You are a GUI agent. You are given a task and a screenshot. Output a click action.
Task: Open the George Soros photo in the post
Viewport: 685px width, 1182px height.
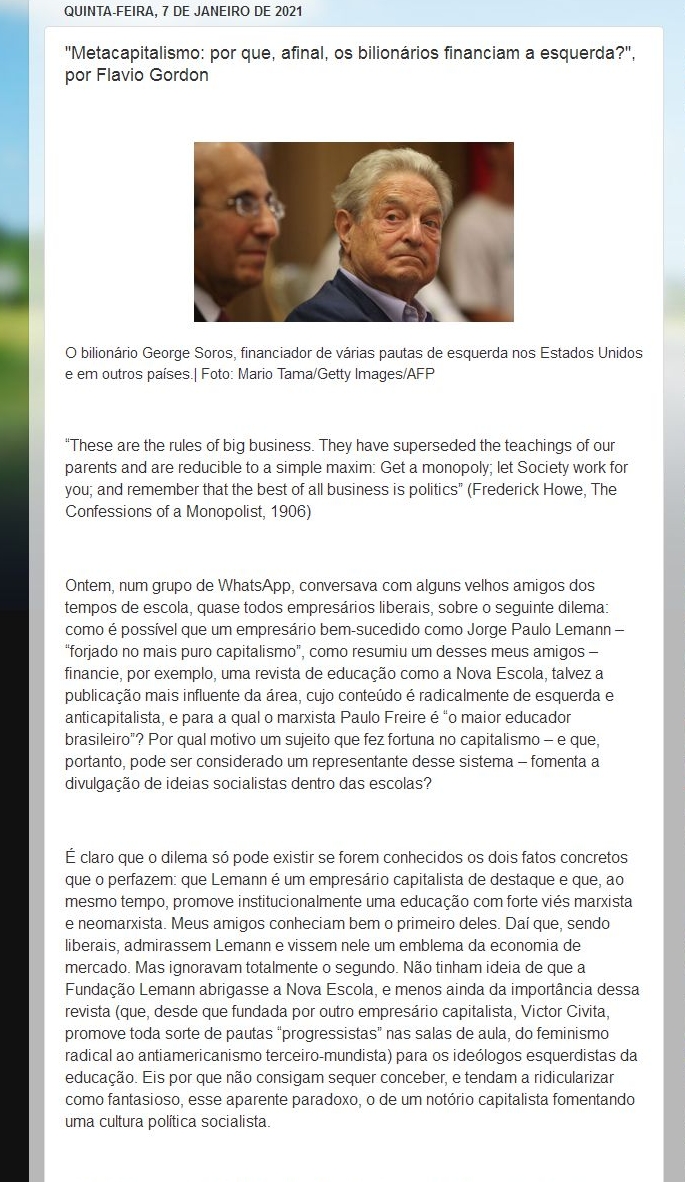(x=353, y=232)
